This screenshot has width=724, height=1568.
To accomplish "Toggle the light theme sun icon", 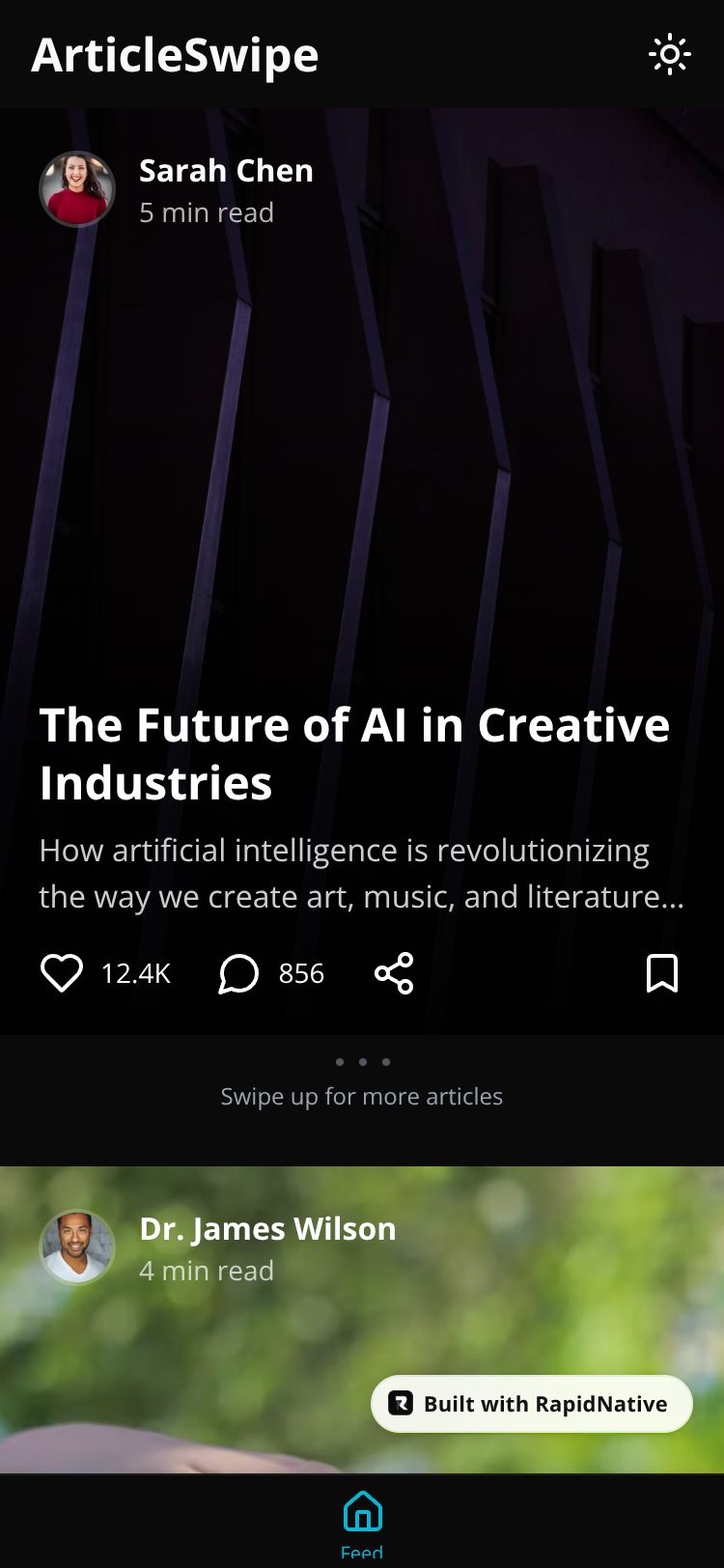I will coord(669,55).
